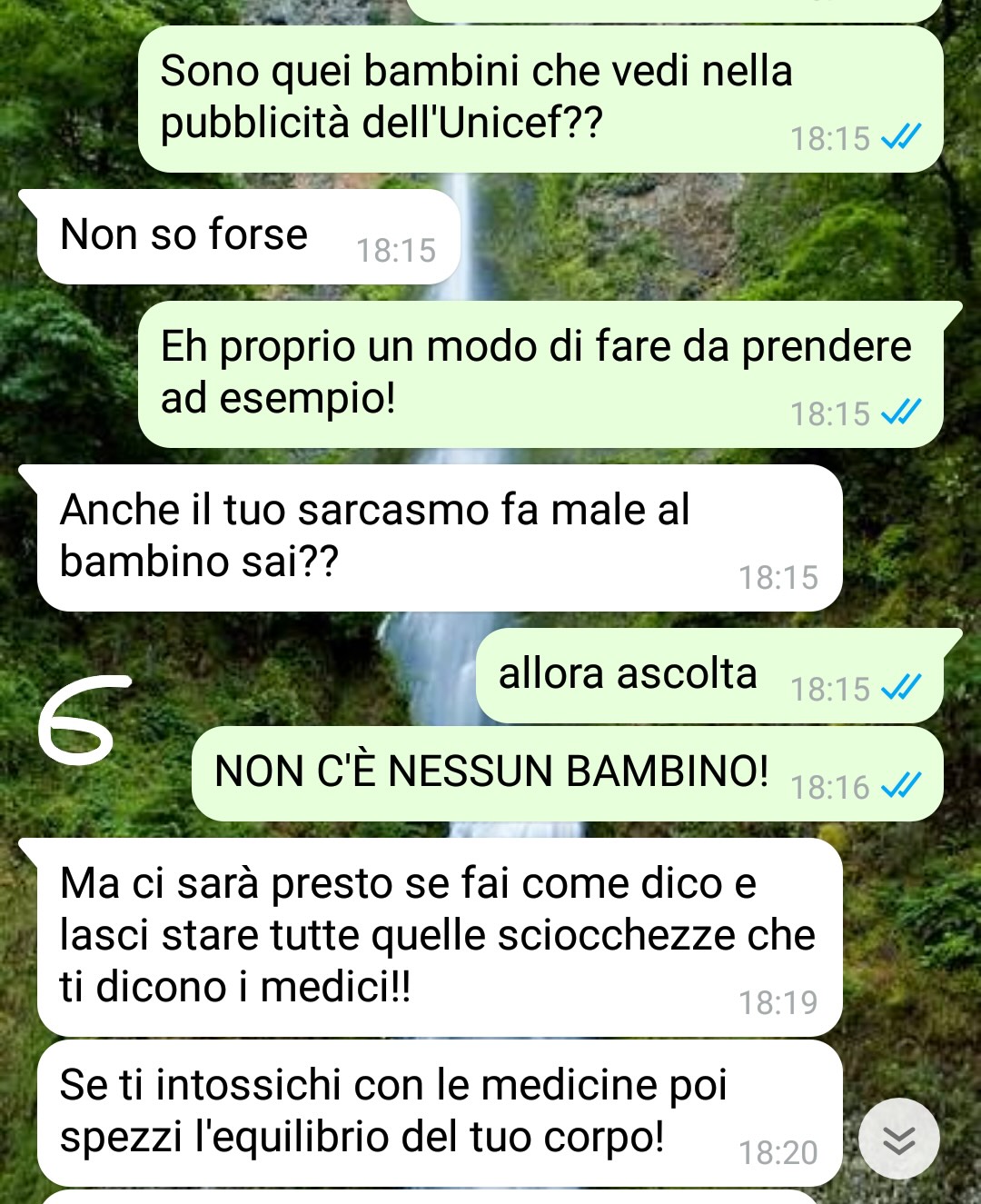The height and width of the screenshot is (1204, 981).
Task: Jump to the latest messages with the double-chevron button
Action: [x=898, y=1139]
